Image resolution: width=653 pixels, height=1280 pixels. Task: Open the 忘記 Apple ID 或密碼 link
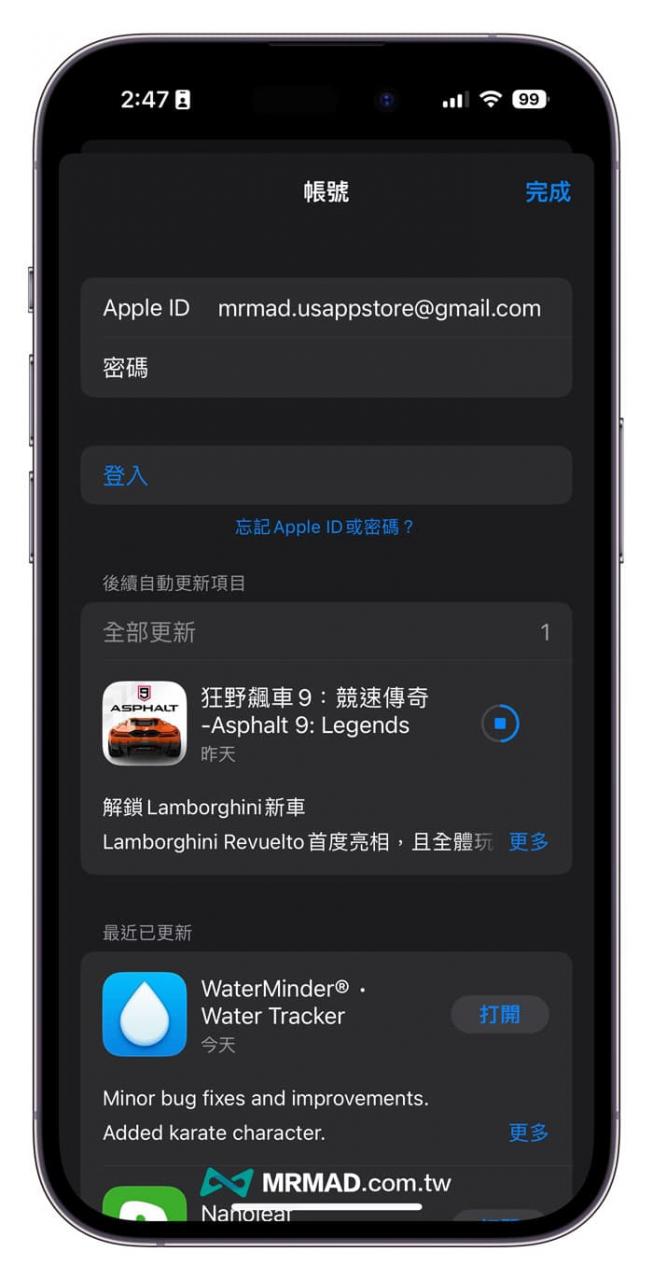coord(325,527)
